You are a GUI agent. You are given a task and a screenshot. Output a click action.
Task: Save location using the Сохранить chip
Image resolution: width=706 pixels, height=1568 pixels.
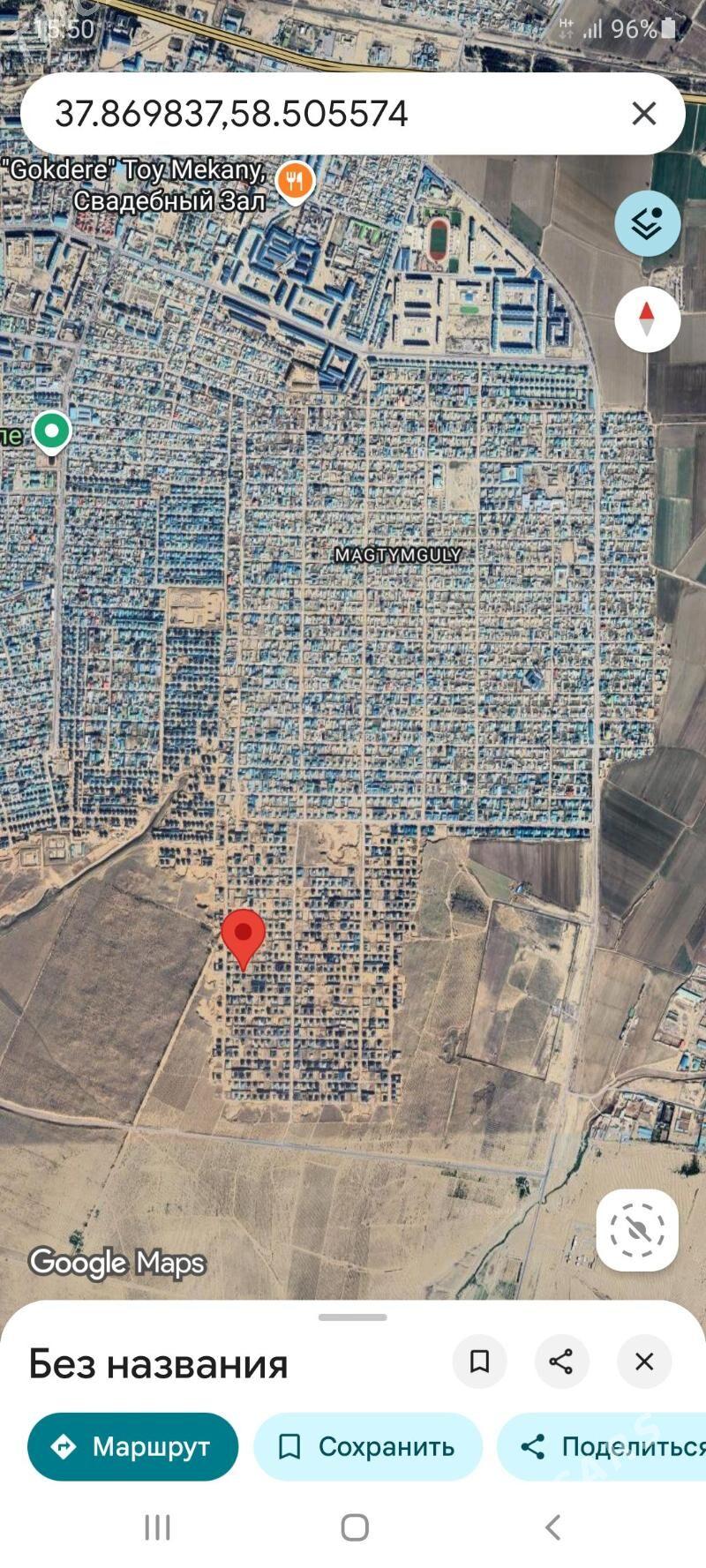pyautogui.click(x=367, y=1446)
